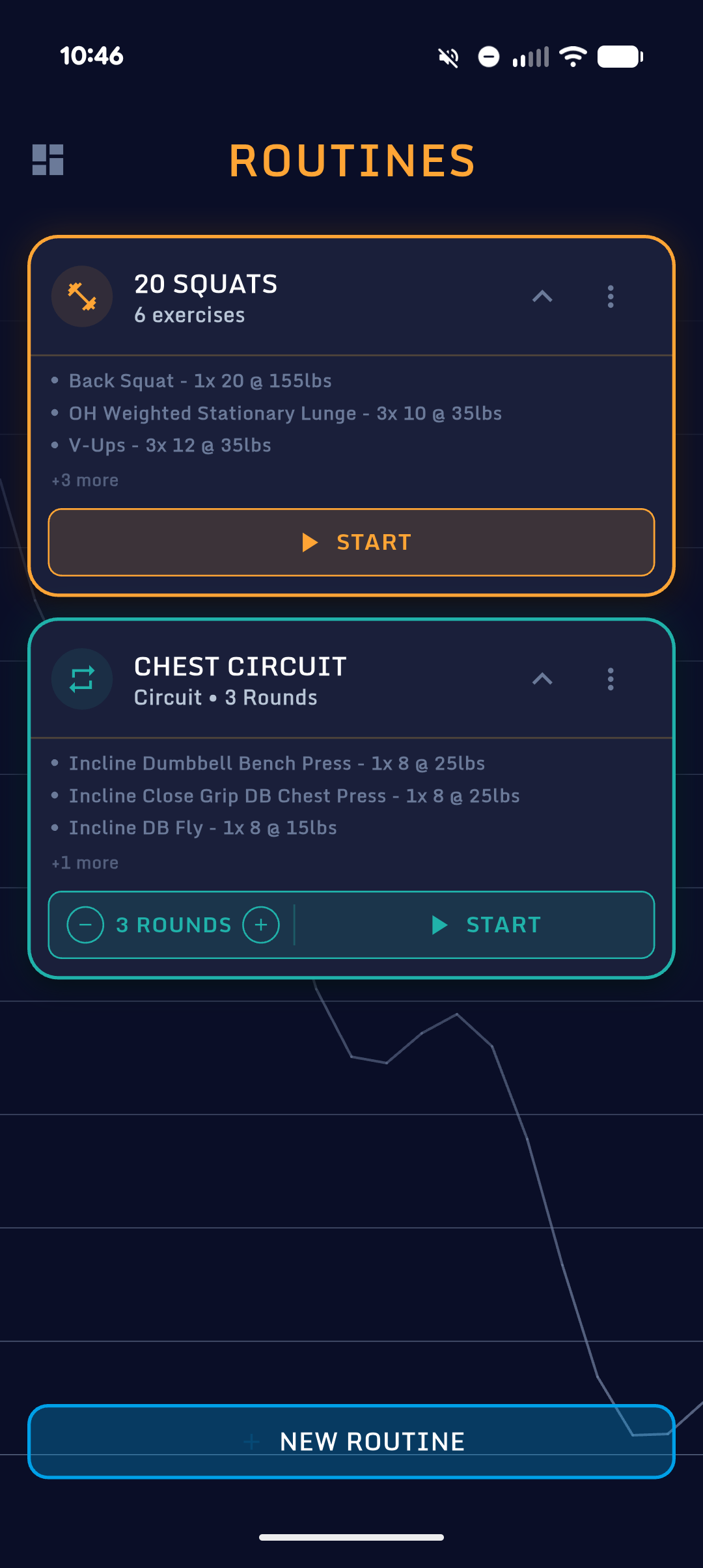Open the three-dot menu on CHEST CIRCUIT

point(611,679)
